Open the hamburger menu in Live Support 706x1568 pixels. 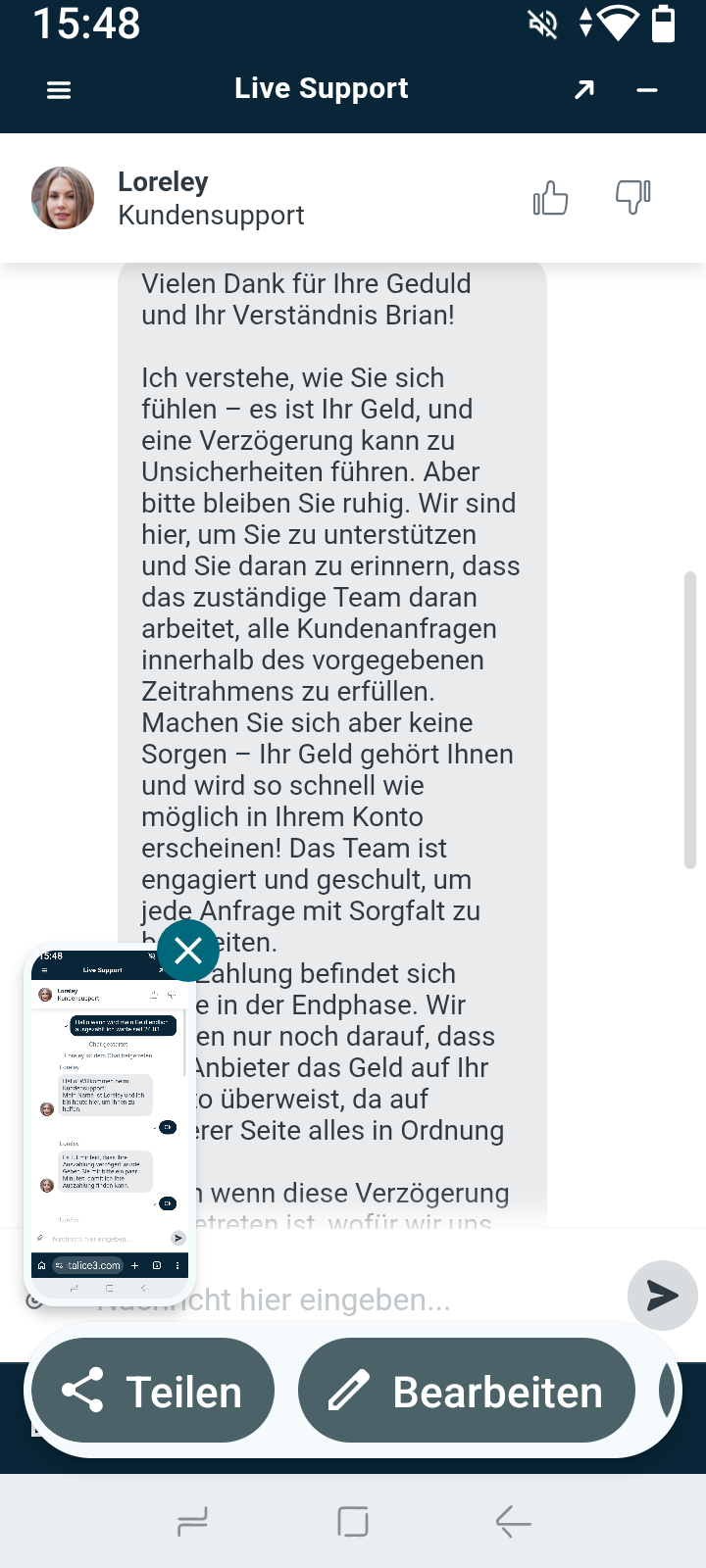pyautogui.click(x=59, y=90)
